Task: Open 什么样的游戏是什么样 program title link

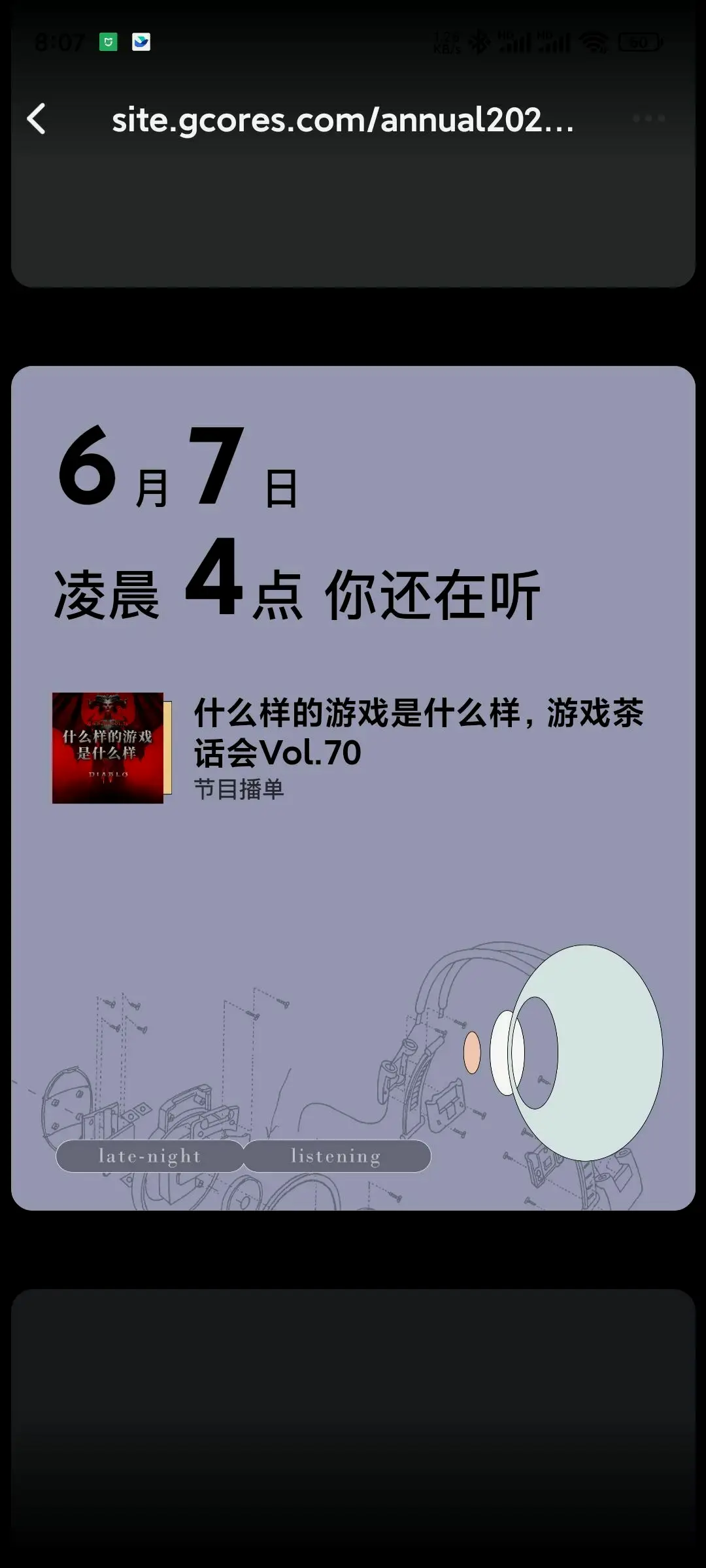Action: pyautogui.click(x=418, y=732)
